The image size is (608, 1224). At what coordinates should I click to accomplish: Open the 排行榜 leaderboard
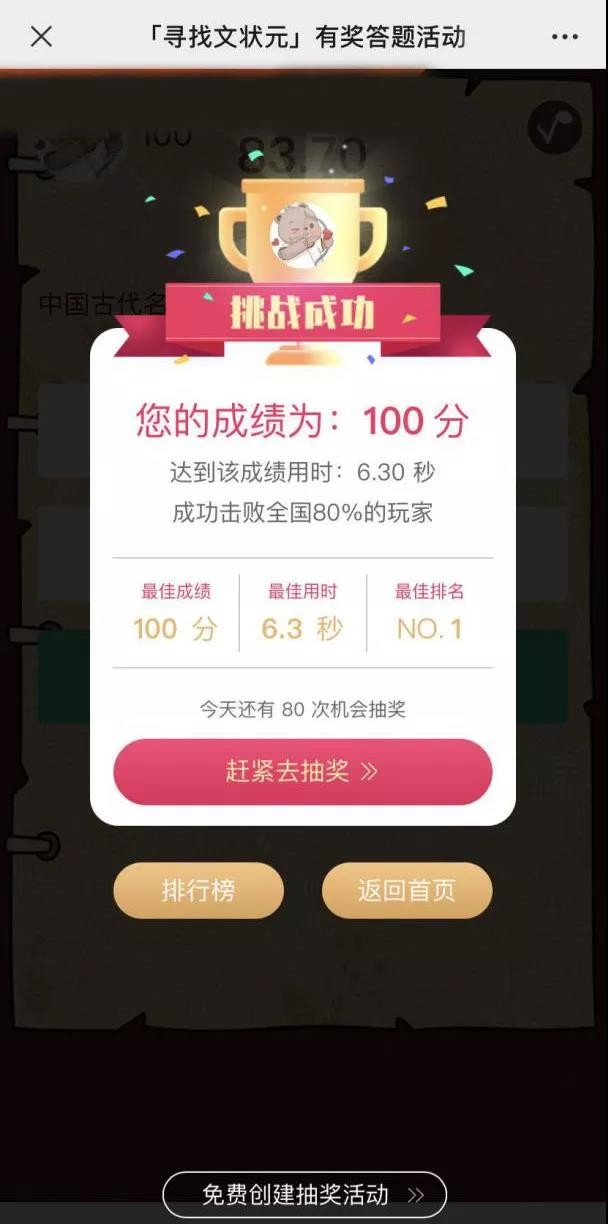(x=198, y=890)
